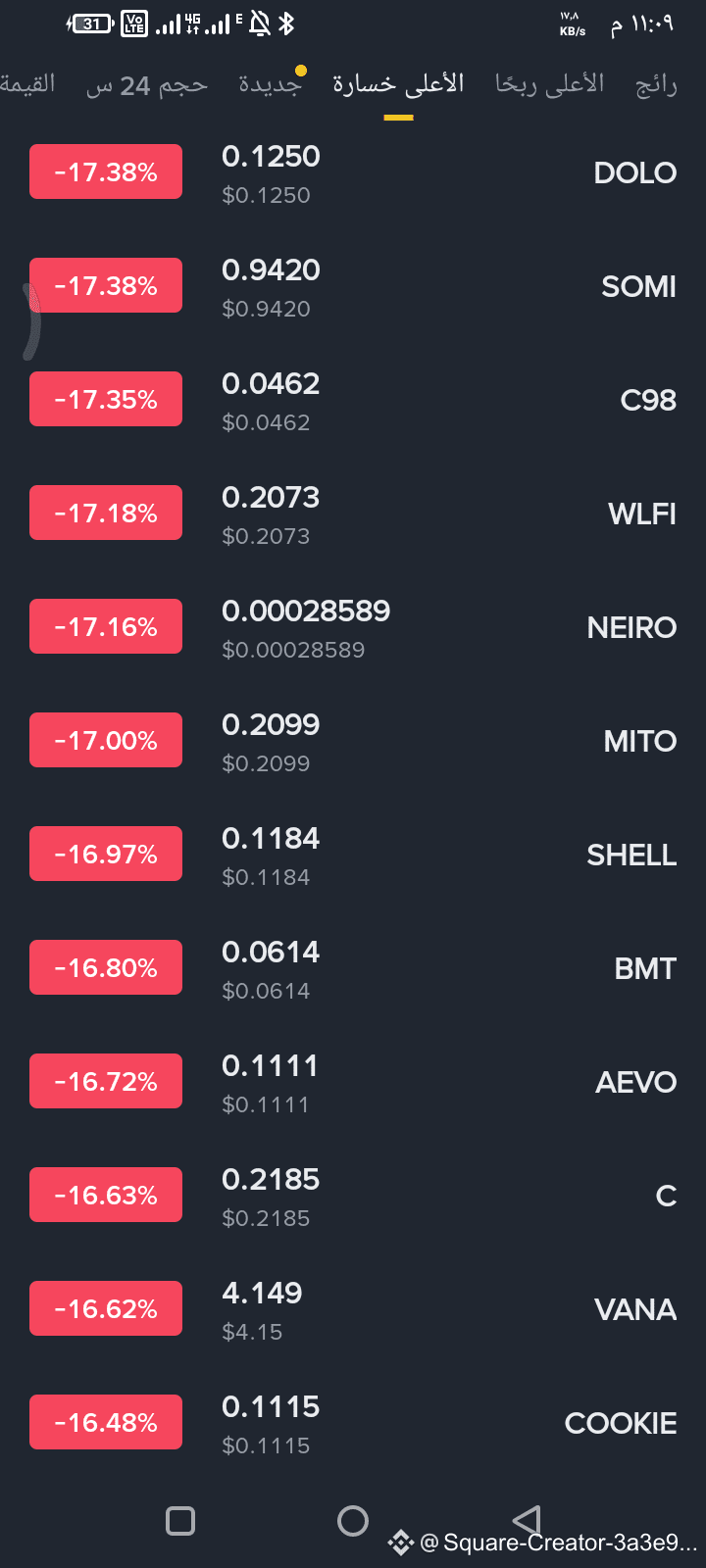The width and height of the screenshot is (706, 1568).
Task: Tap the -16.63% change badge for C
Action: 106,1195
